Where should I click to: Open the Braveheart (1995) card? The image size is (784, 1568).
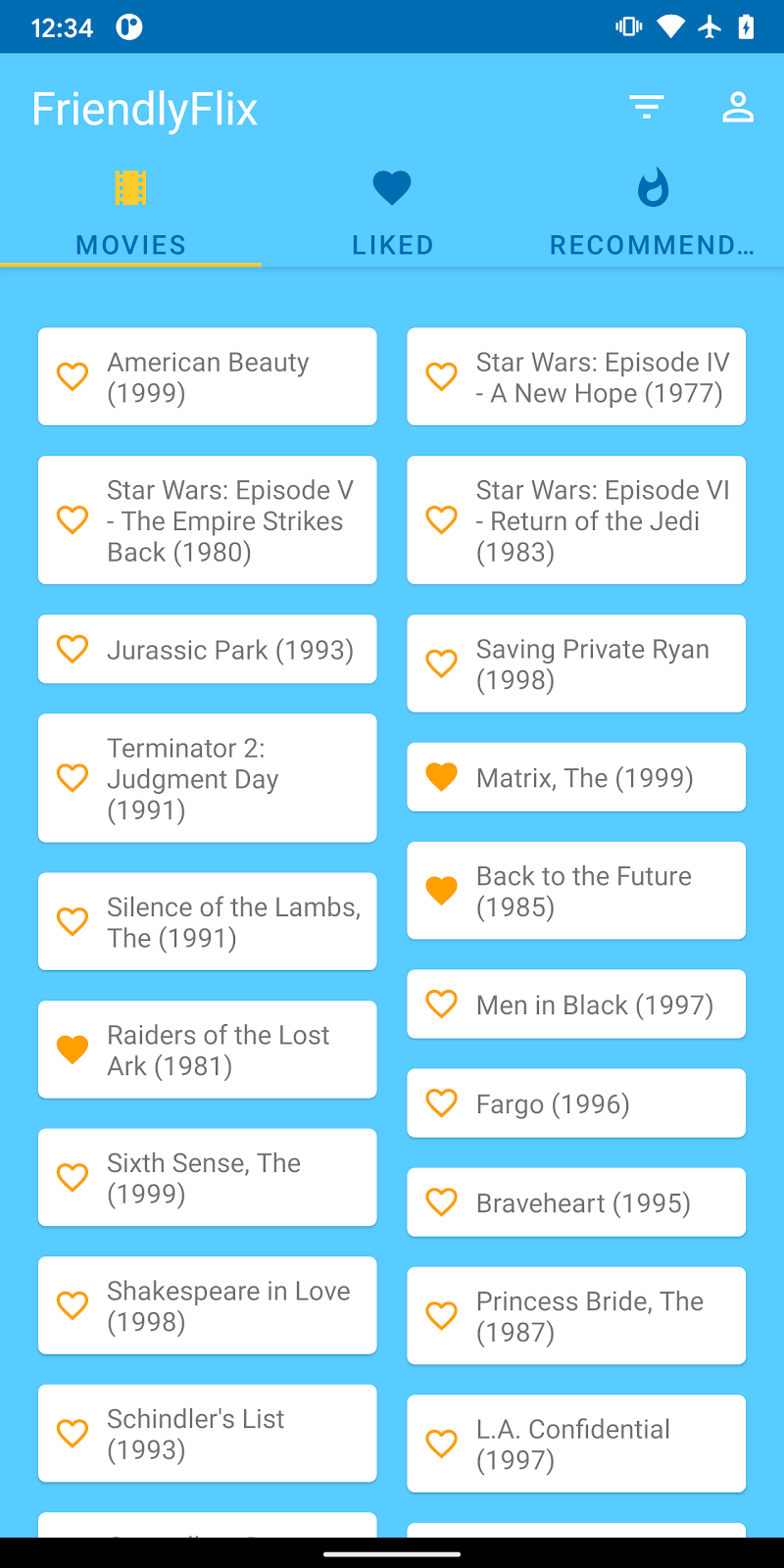[x=583, y=1202]
